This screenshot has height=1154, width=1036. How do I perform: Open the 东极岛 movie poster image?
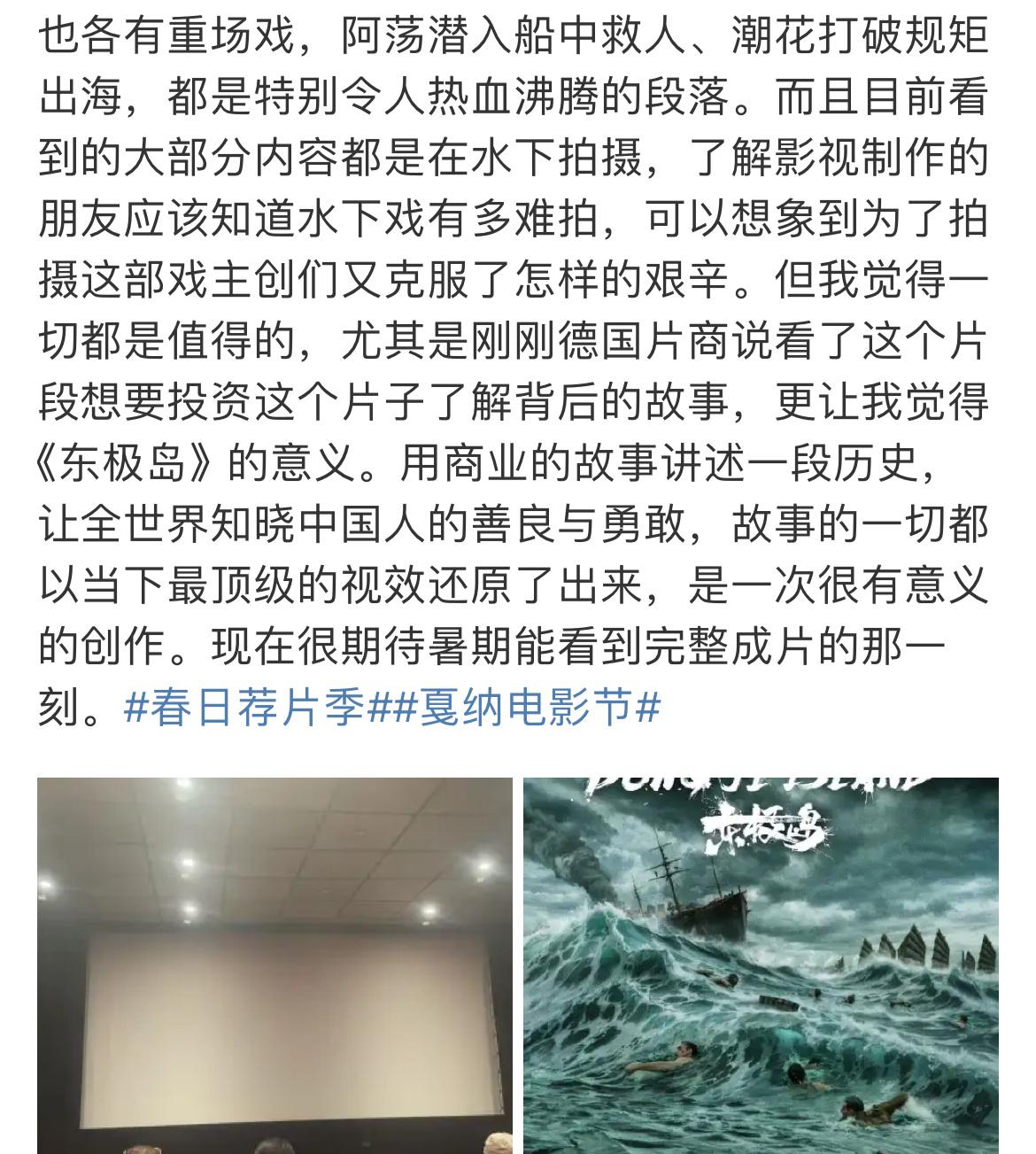(761, 965)
